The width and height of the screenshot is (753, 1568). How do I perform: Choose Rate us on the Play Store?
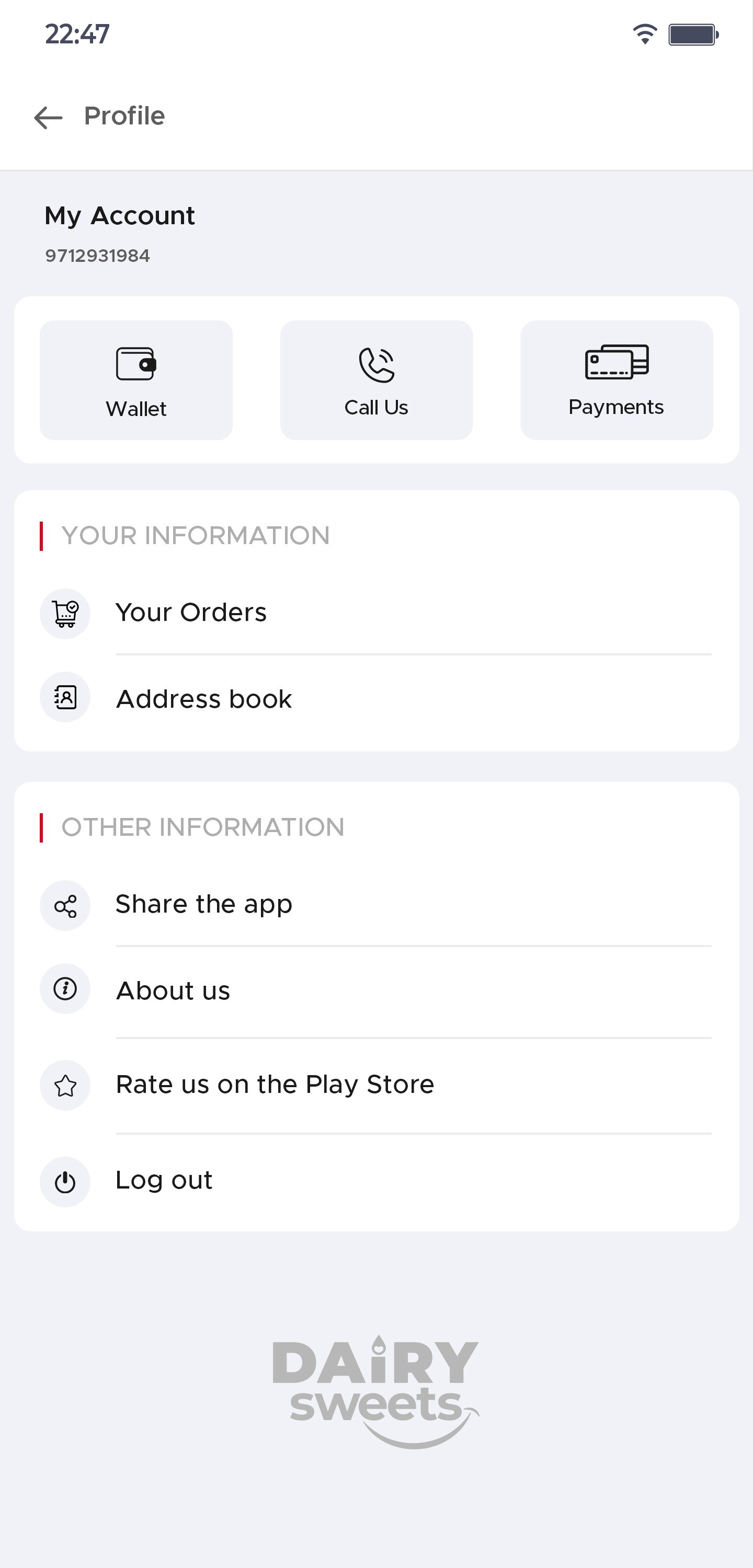[x=376, y=1085]
